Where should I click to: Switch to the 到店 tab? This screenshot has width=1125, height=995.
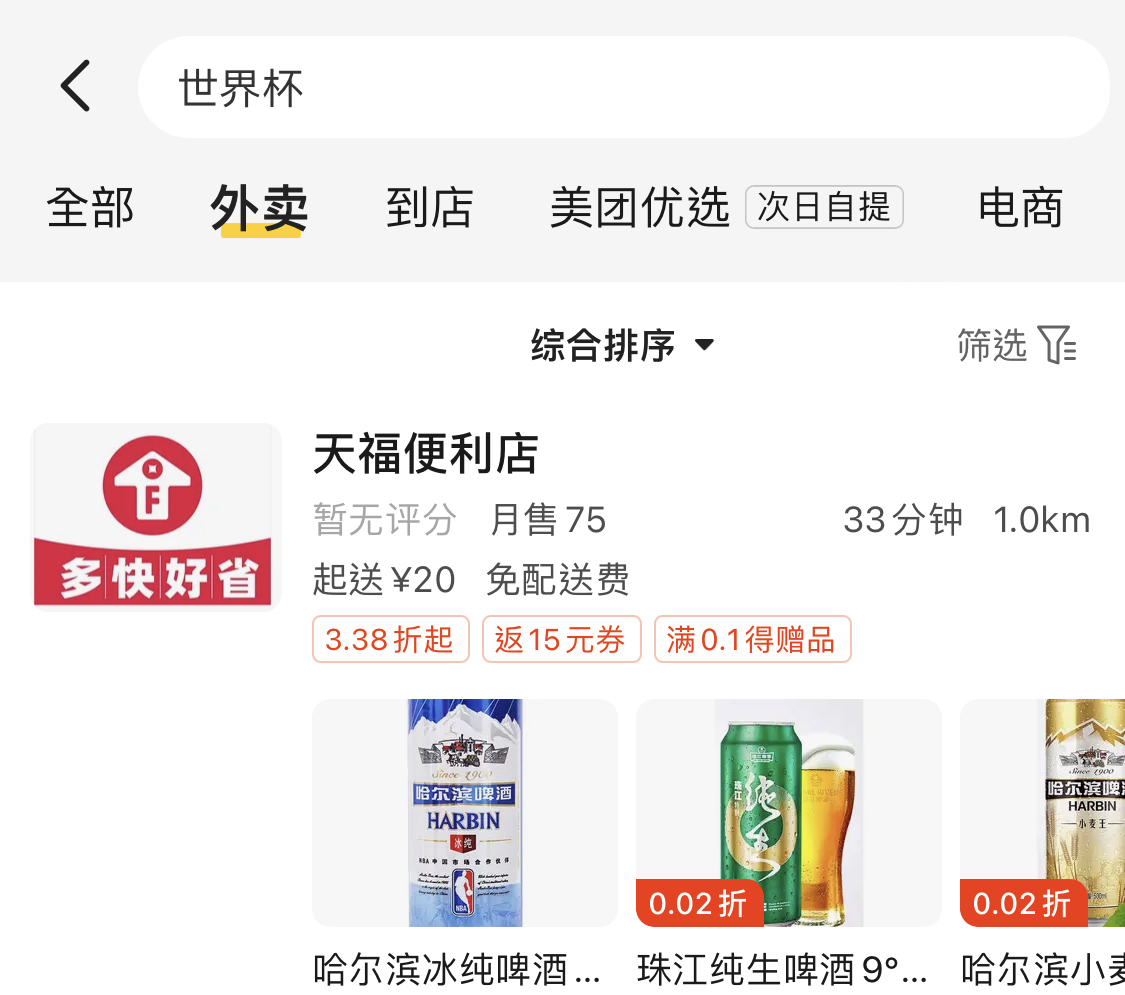429,208
